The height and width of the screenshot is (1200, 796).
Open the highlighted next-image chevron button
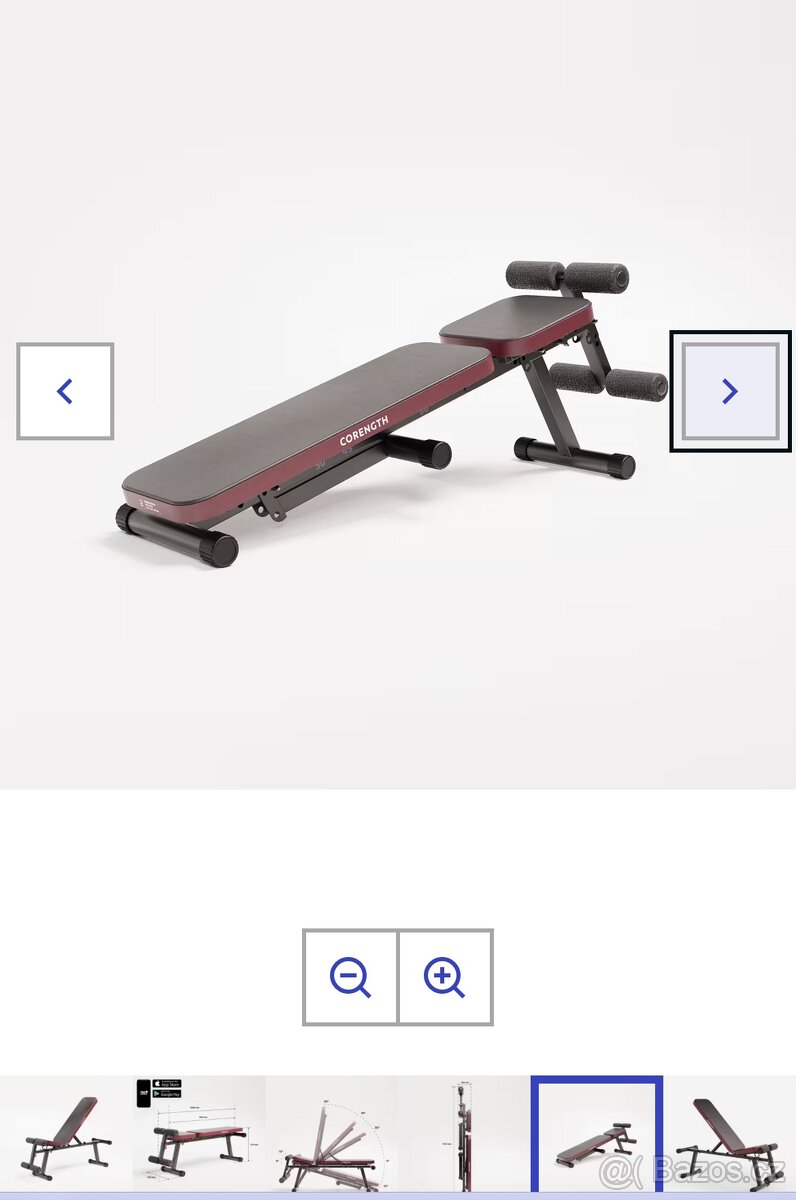730,391
